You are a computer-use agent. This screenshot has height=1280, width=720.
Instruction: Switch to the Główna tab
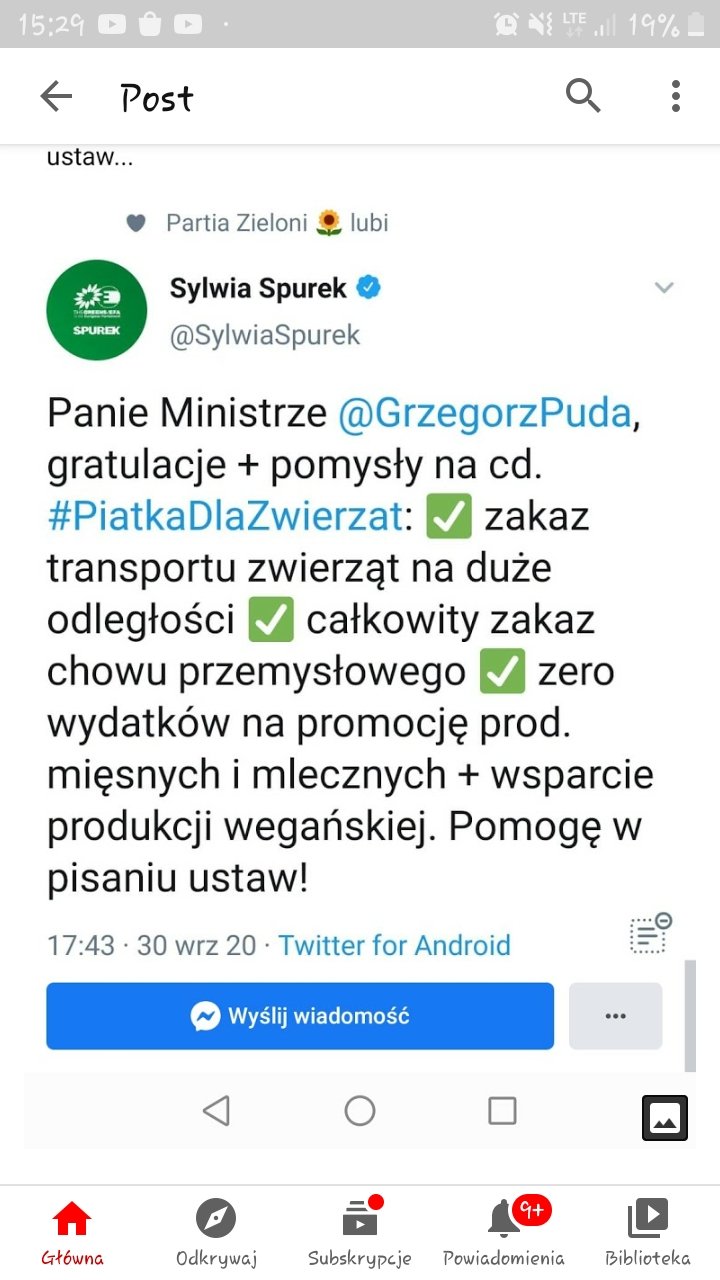click(x=72, y=1232)
